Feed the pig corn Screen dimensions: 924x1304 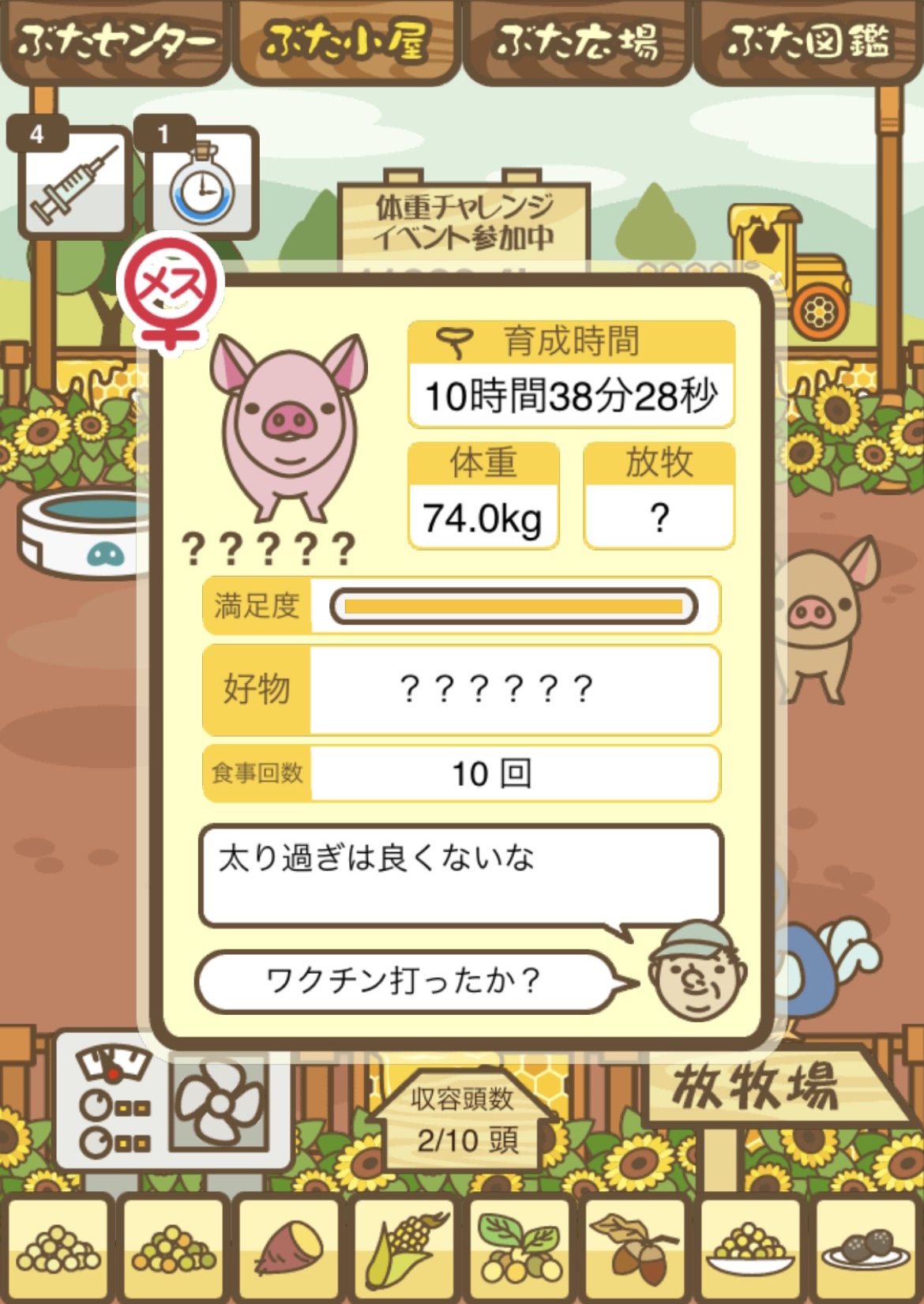[x=404, y=1248]
